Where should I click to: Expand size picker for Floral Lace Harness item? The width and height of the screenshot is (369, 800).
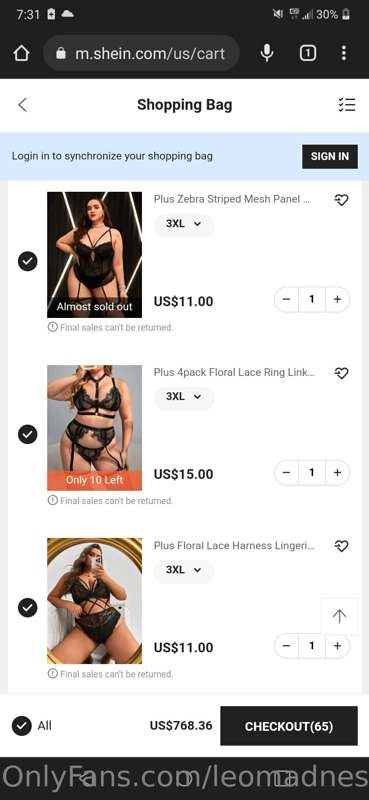click(x=184, y=570)
